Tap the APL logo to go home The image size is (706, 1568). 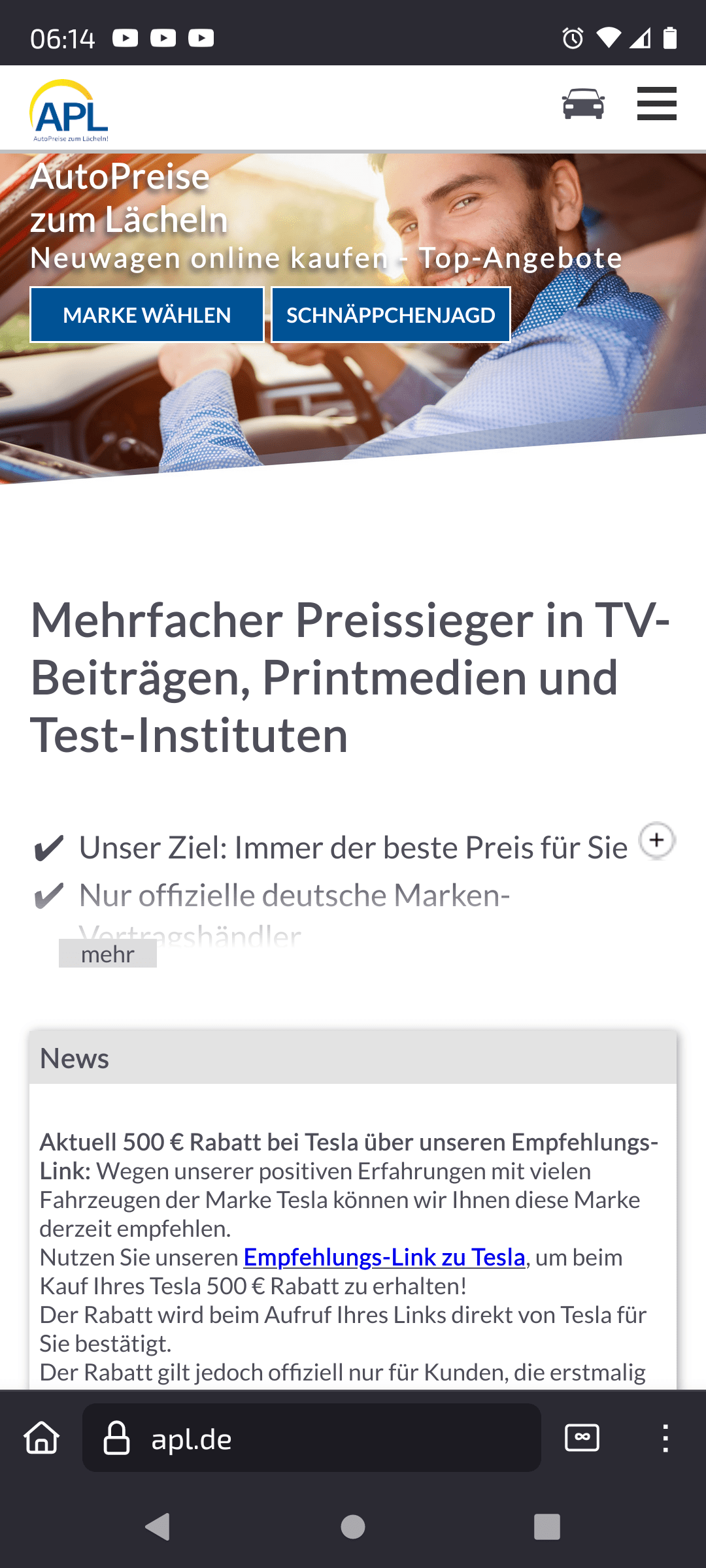(69, 110)
